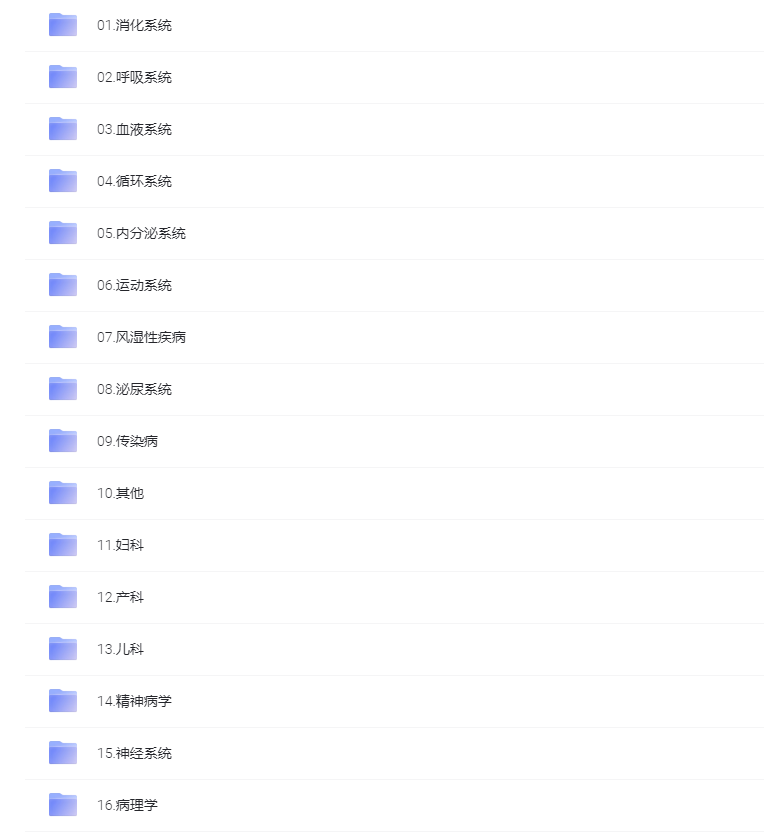The height and width of the screenshot is (832, 764).
Task: Click the 15.神经系统 folder name
Action: click(x=134, y=753)
